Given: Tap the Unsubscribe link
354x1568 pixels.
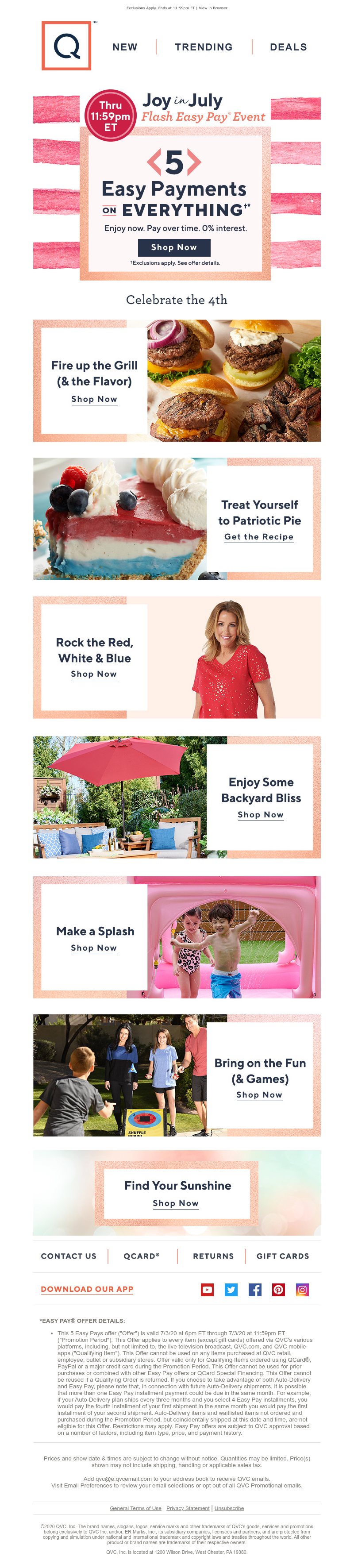Looking at the screenshot, I should point(229,1508).
